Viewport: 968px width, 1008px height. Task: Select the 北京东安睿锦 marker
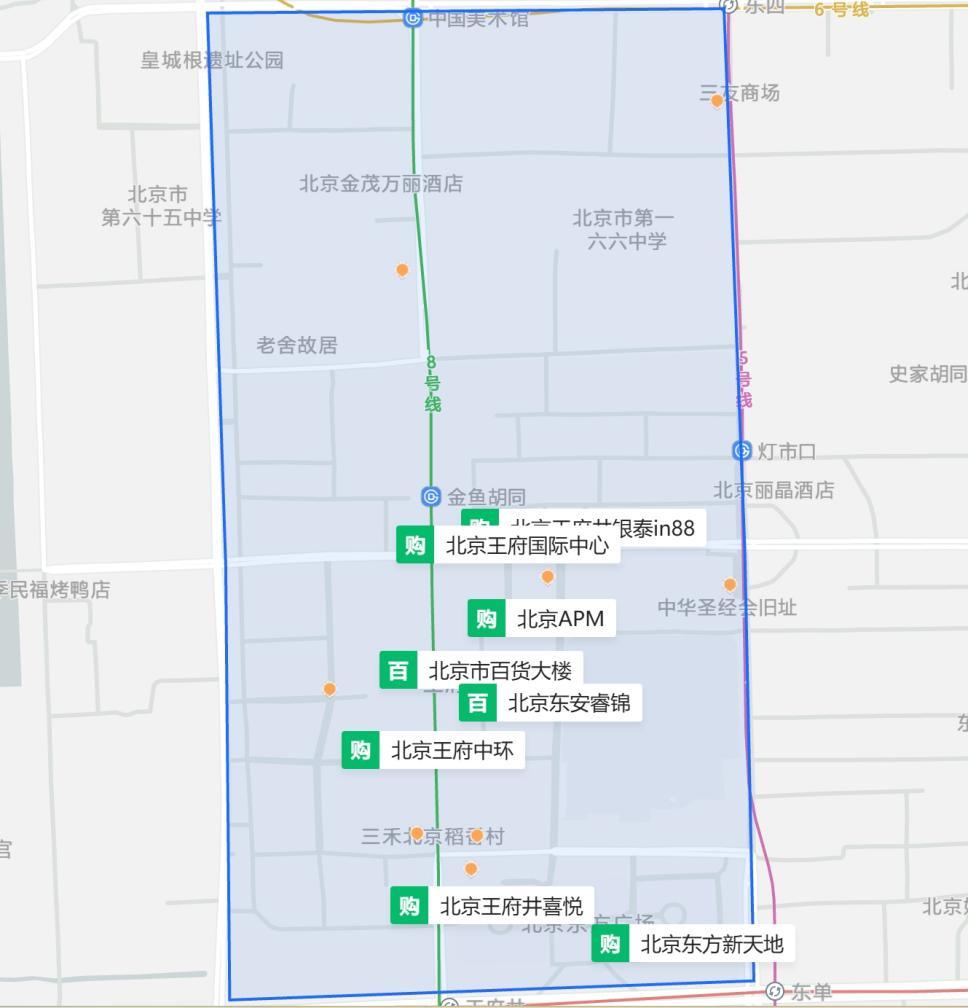(x=478, y=703)
